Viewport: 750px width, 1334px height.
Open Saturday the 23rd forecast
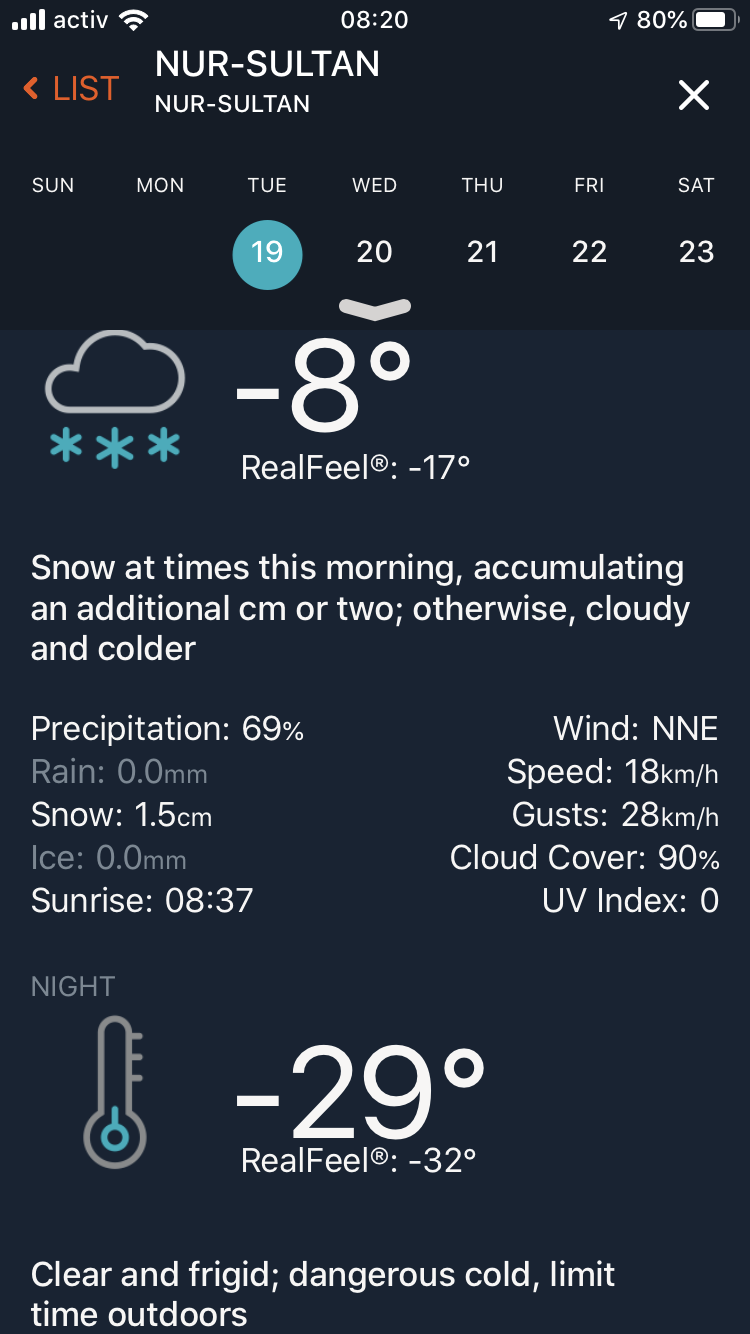[696, 251]
